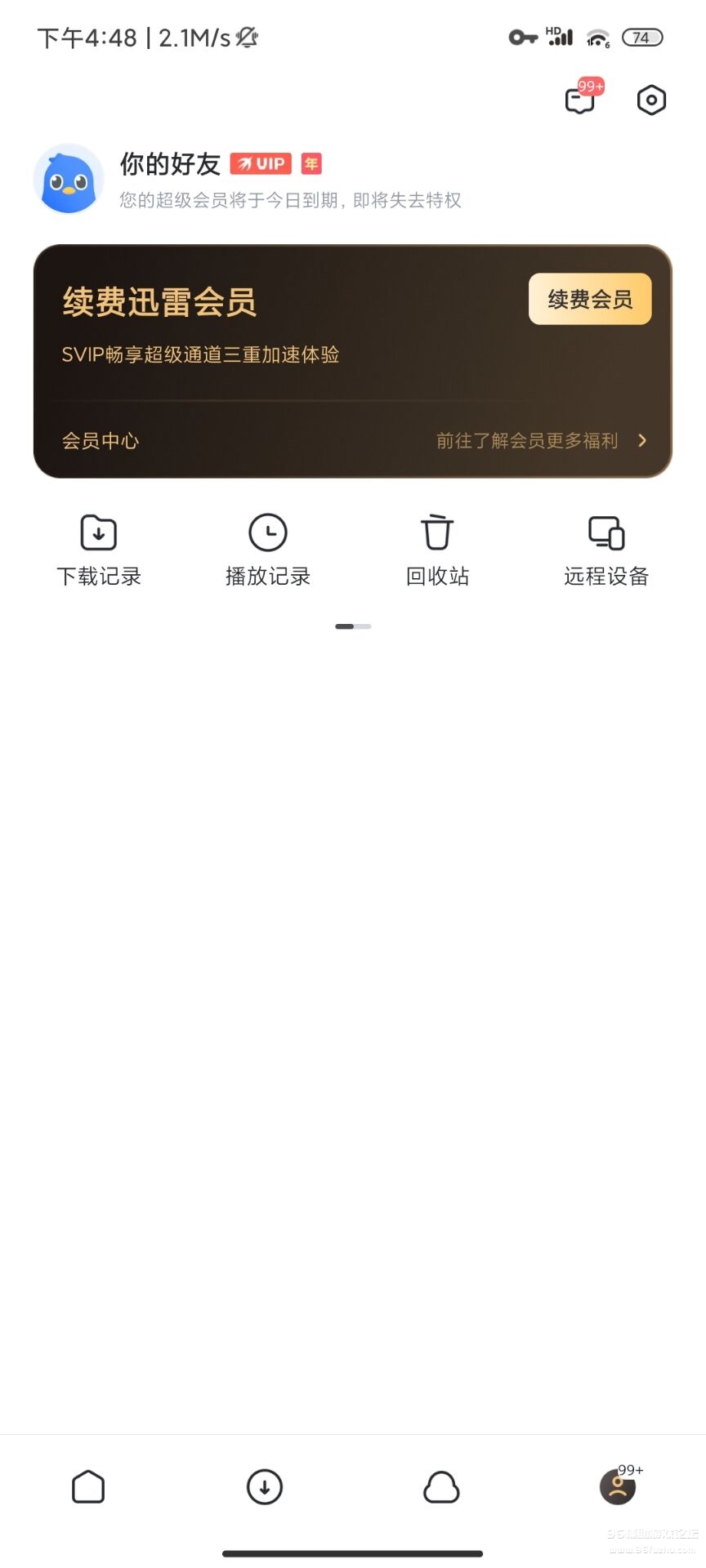
Task: Tap the page indicator below shortcuts
Action: point(353,626)
